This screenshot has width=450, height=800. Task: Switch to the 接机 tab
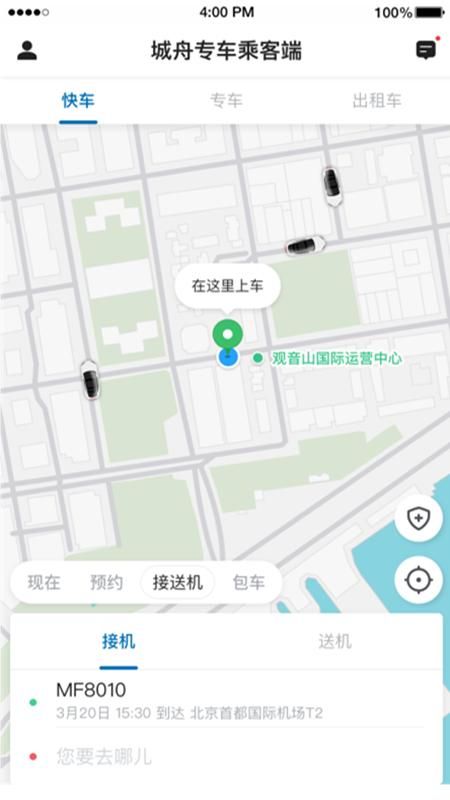click(x=118, y=641)
